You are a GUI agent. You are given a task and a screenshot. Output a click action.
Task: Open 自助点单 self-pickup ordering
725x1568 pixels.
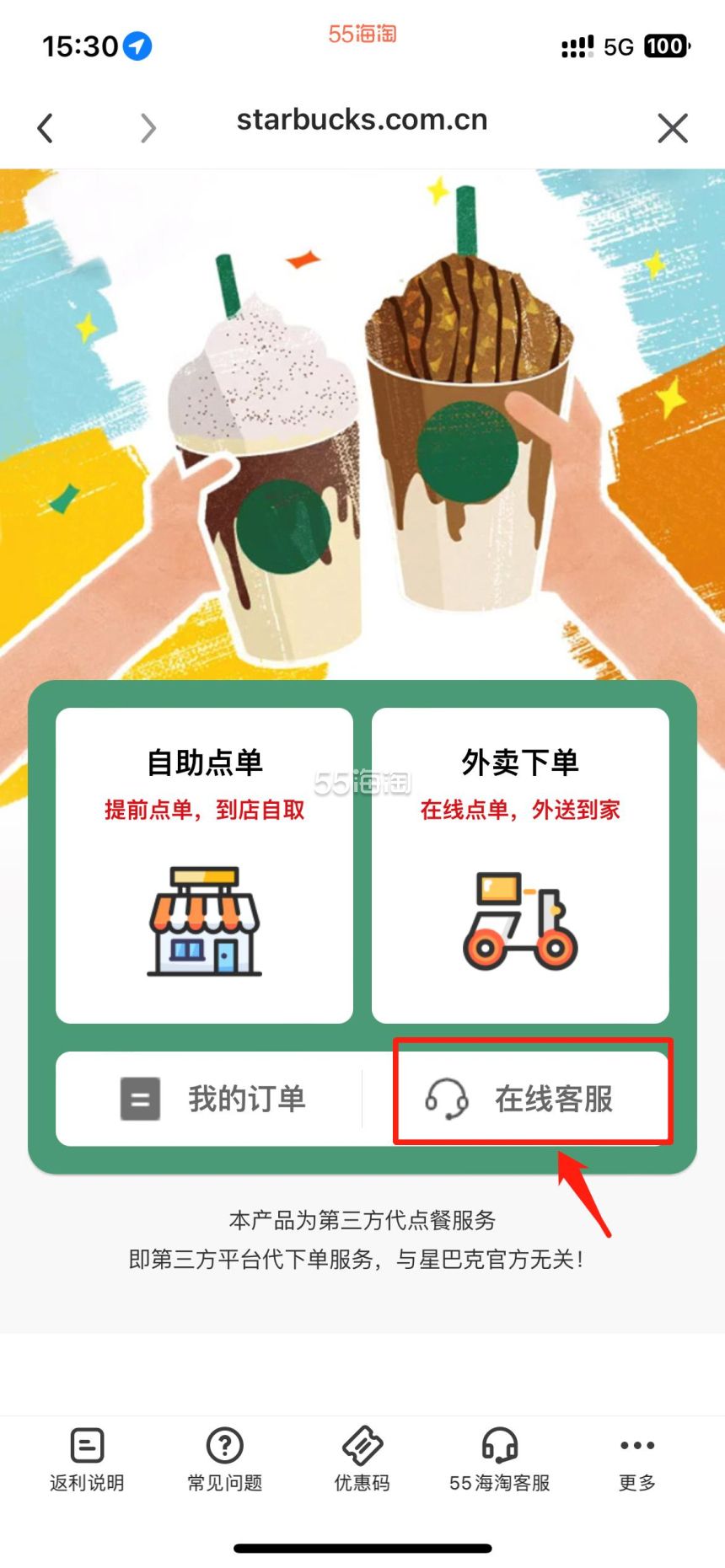204,865
